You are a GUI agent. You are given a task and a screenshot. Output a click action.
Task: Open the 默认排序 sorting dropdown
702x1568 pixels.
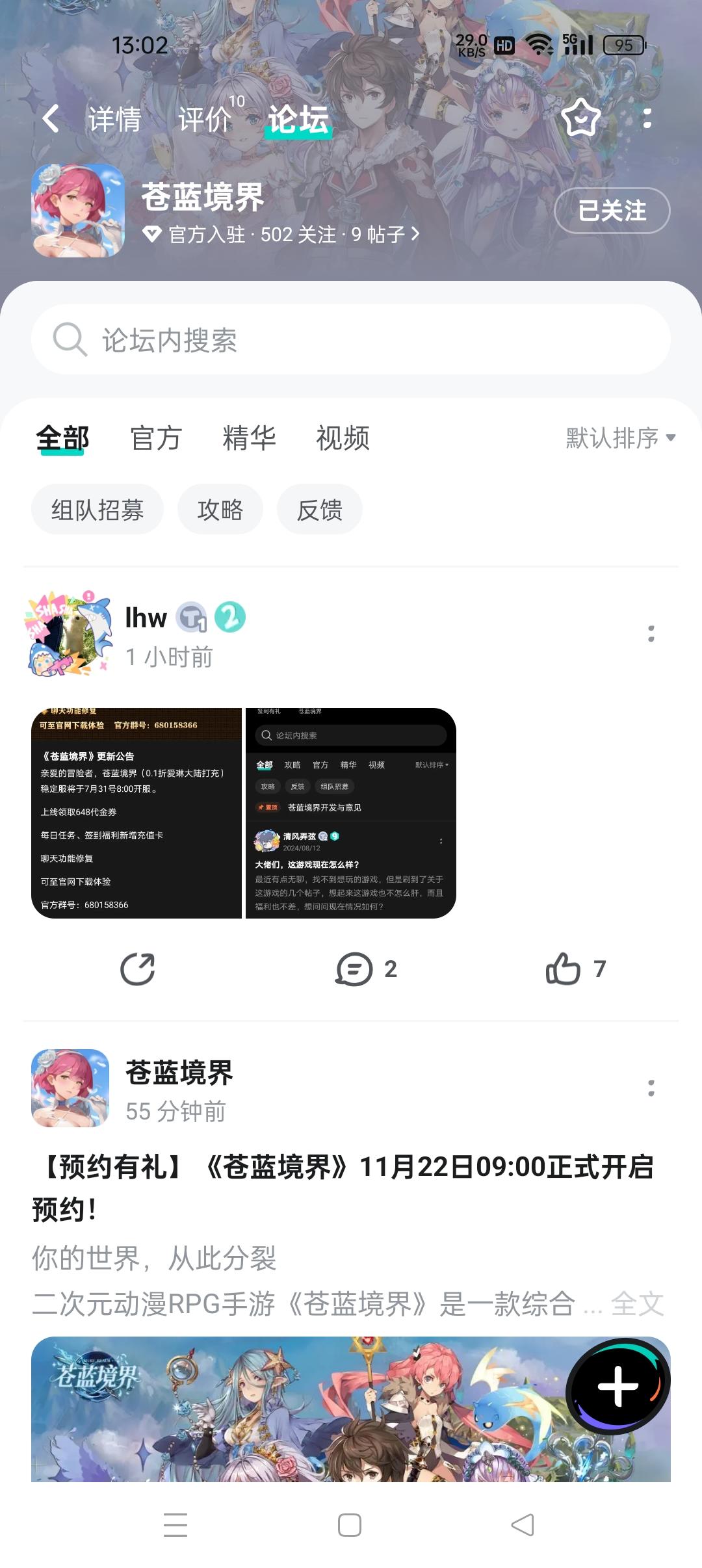point(615,439)
